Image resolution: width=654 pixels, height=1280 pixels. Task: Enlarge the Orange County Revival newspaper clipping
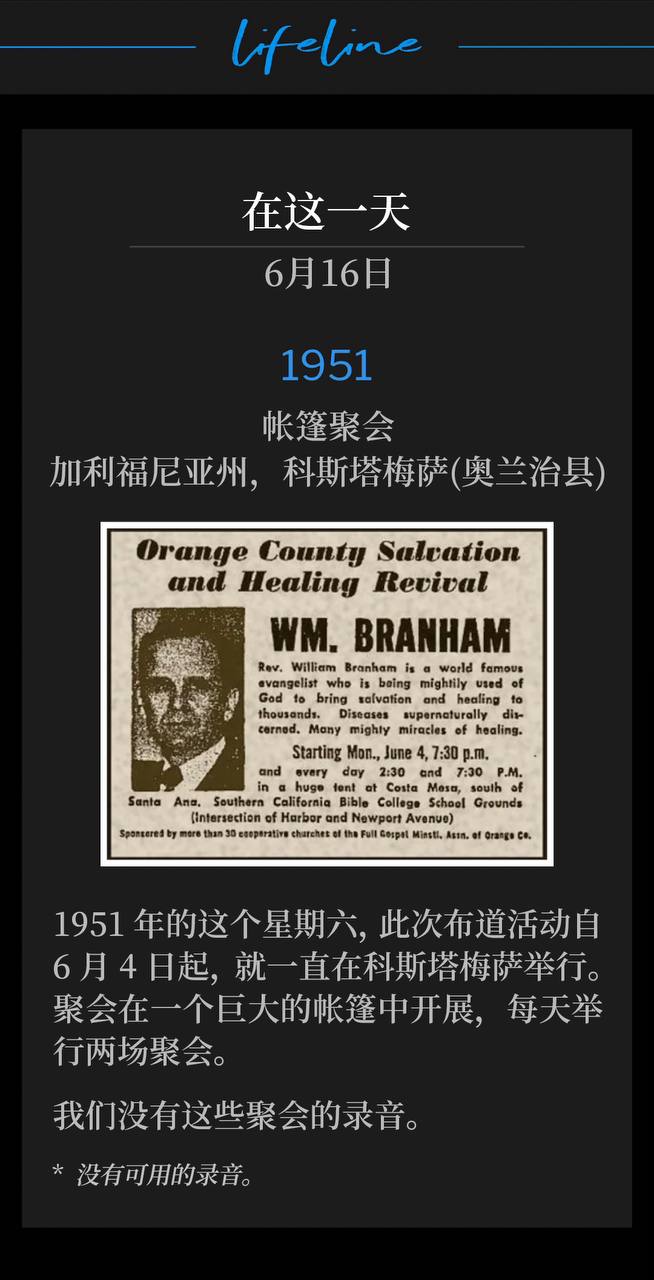click(x=327, y=694)
